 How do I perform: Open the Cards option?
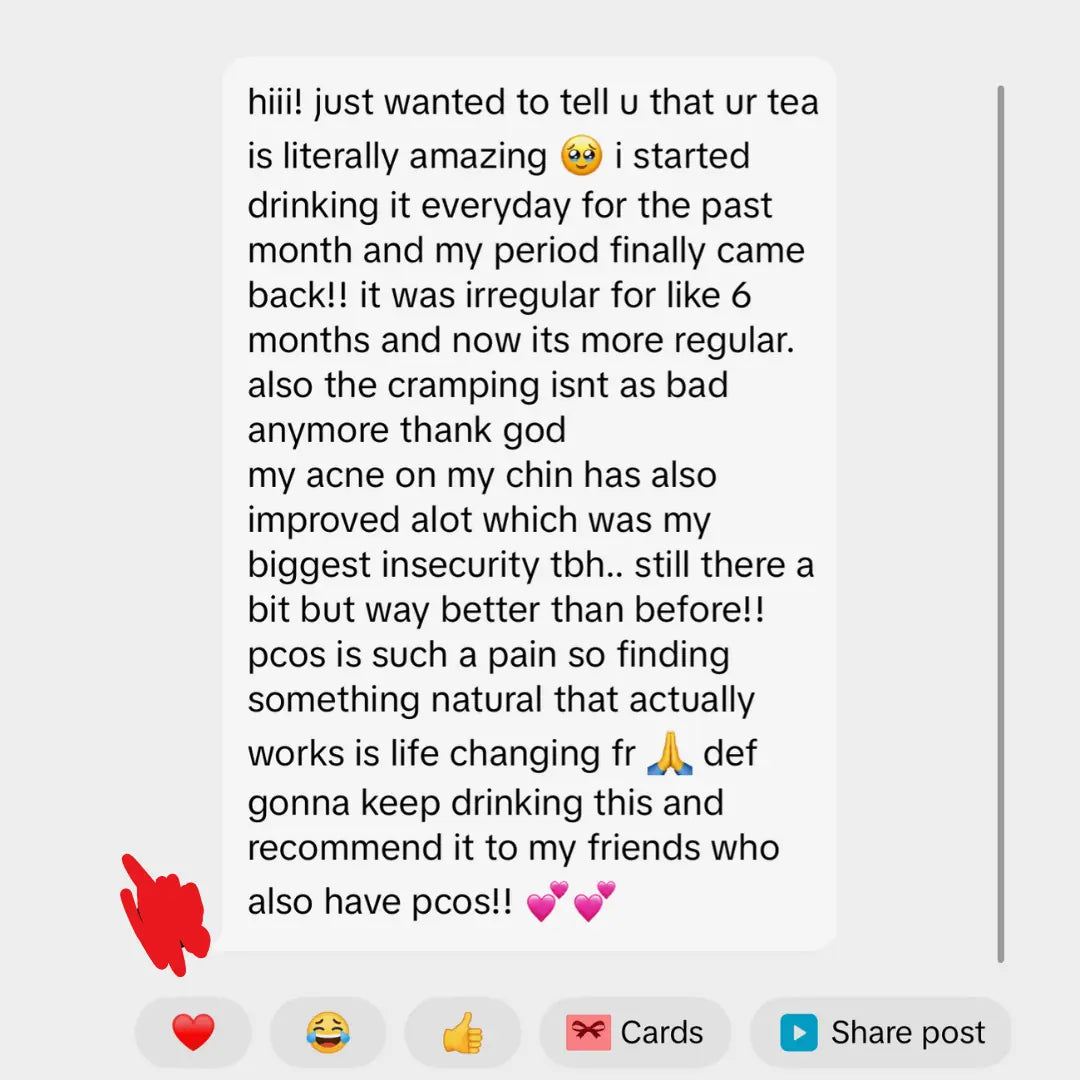635,1032
